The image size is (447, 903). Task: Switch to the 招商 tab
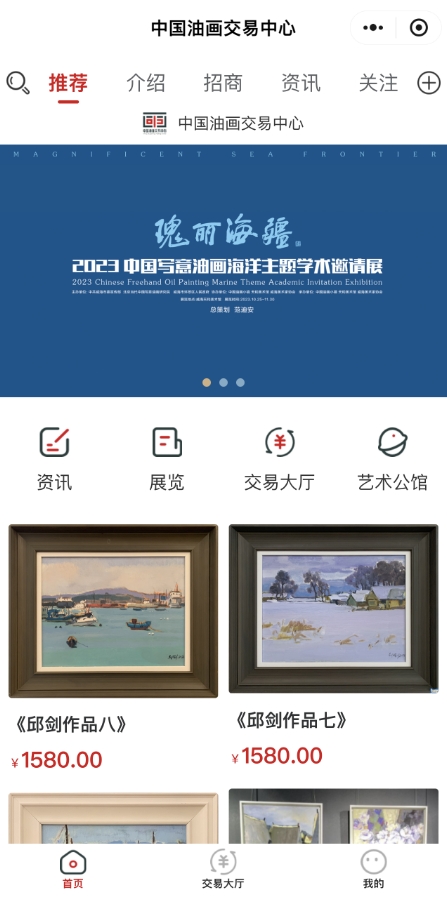pos(223,83)
